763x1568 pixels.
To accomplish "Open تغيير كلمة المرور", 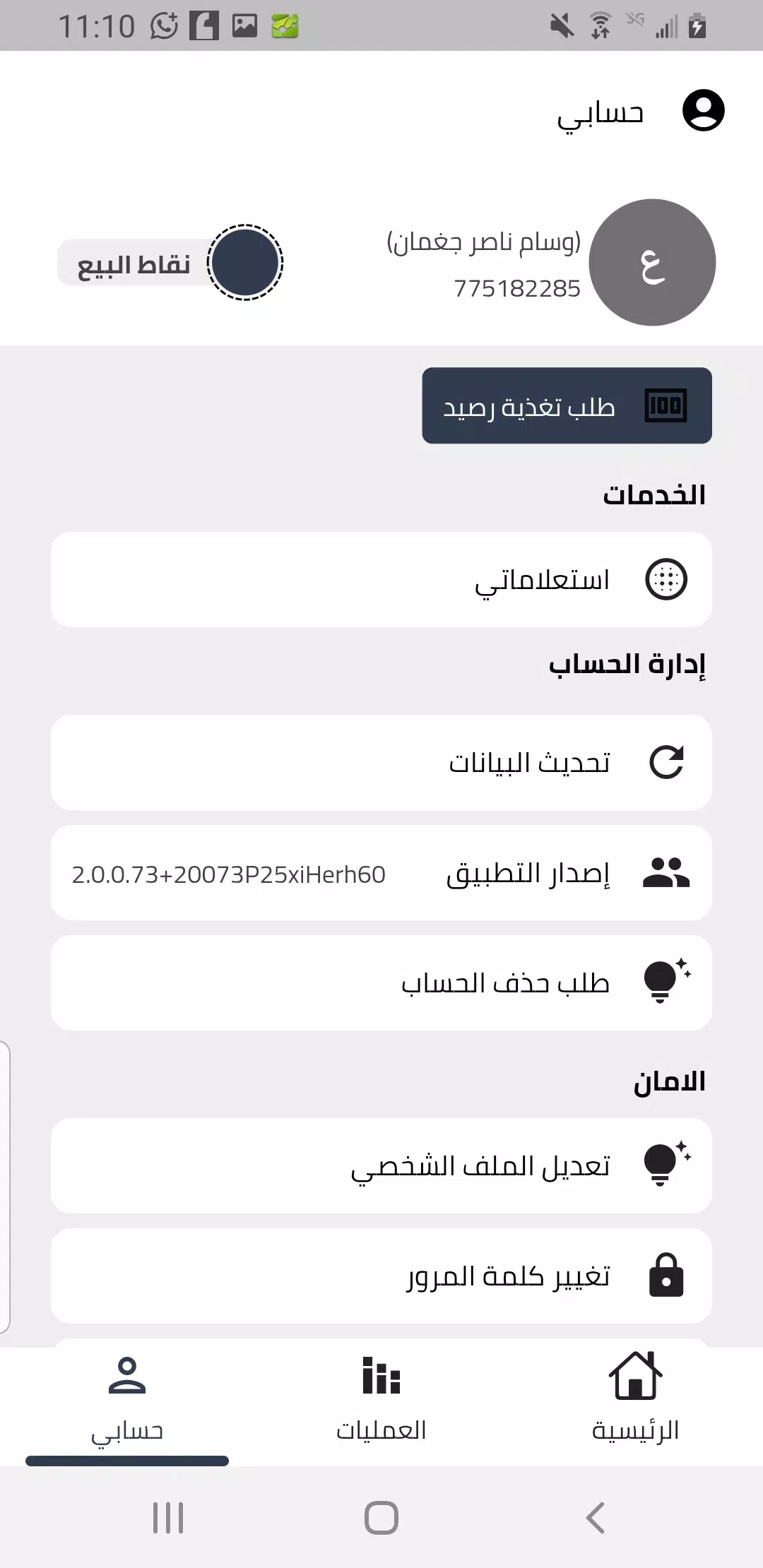I will click(x=381, y=1276).
